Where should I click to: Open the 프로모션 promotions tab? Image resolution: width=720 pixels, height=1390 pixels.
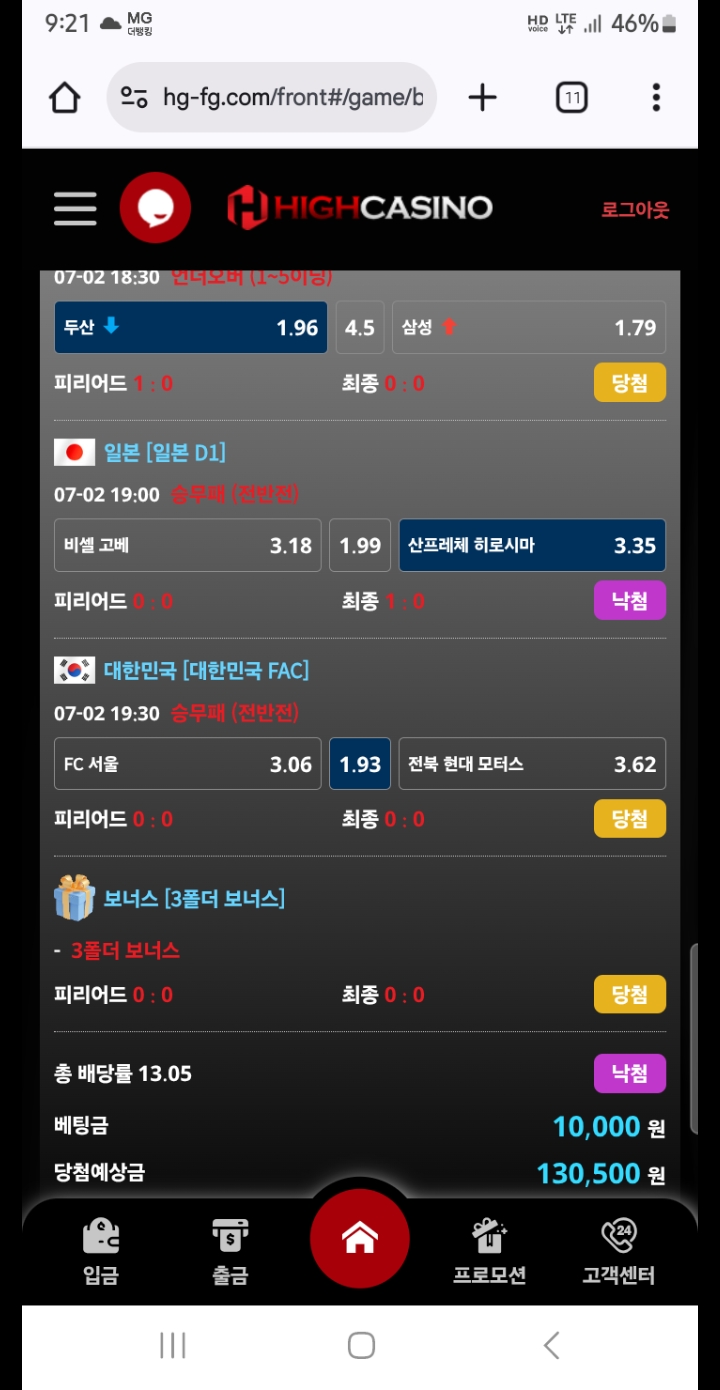[x=489, y=1250]
